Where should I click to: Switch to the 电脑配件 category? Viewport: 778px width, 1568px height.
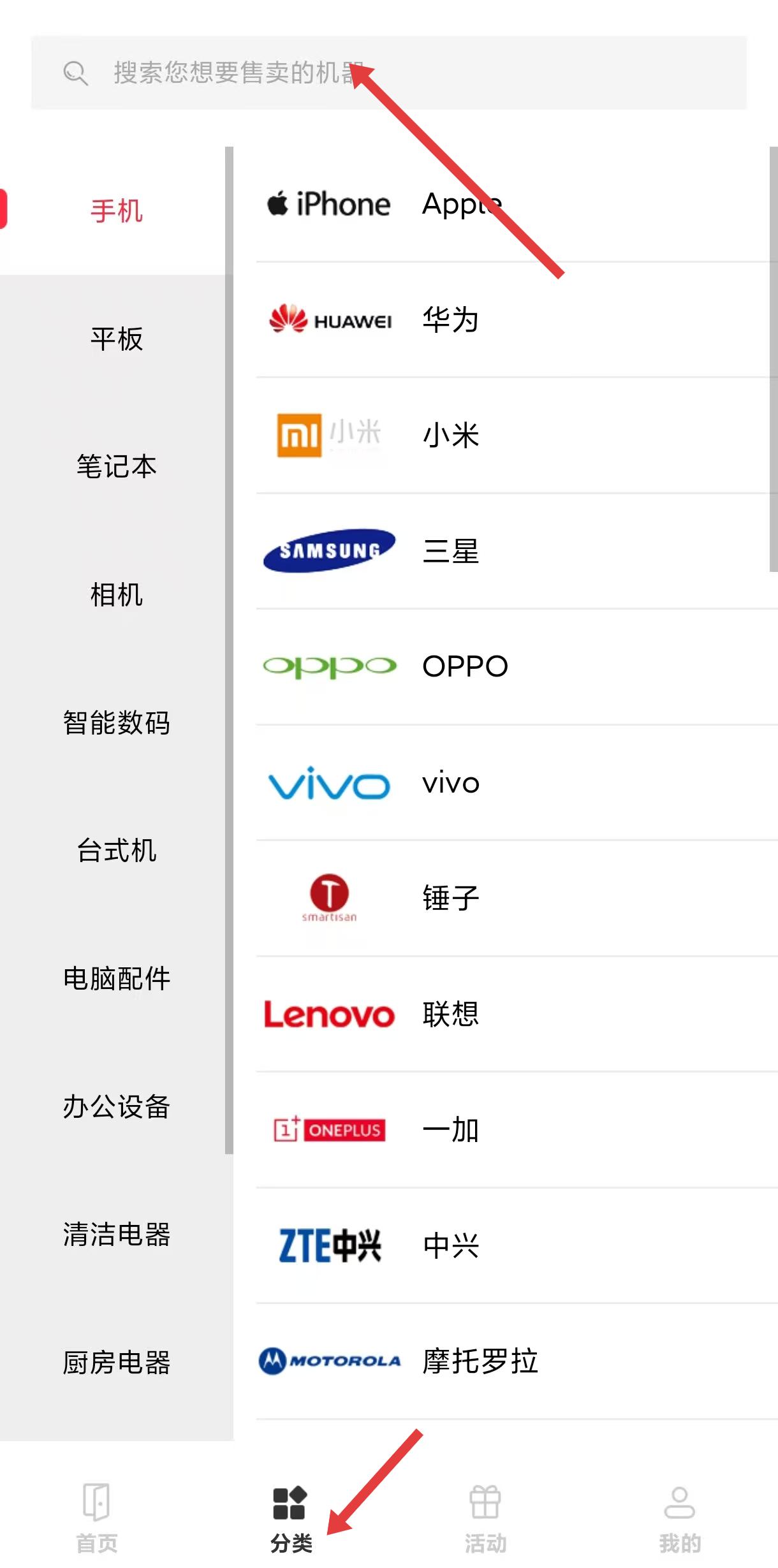pyautogui.click(x=116, y=979)
